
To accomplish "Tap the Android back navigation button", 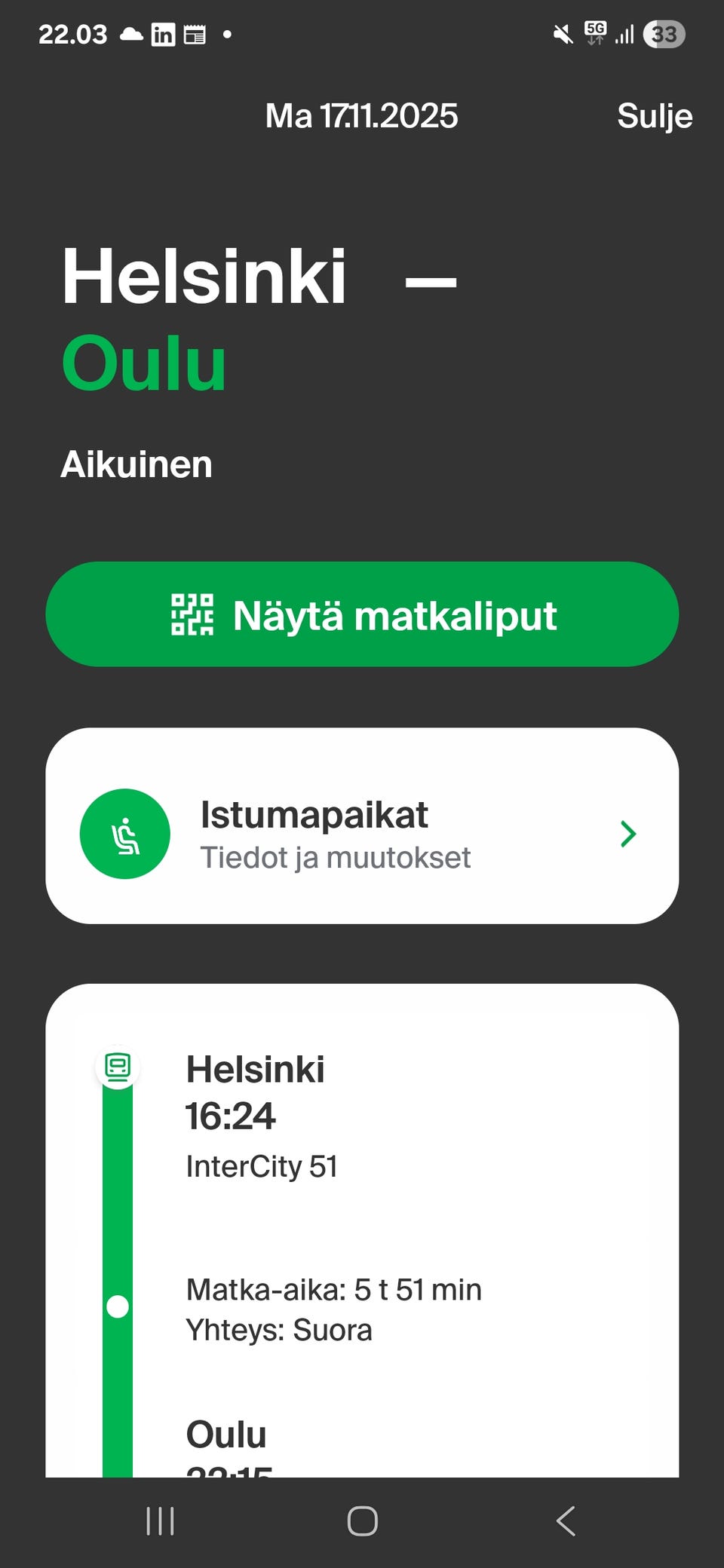I will pyautogui.click(x=566, y=1521).
